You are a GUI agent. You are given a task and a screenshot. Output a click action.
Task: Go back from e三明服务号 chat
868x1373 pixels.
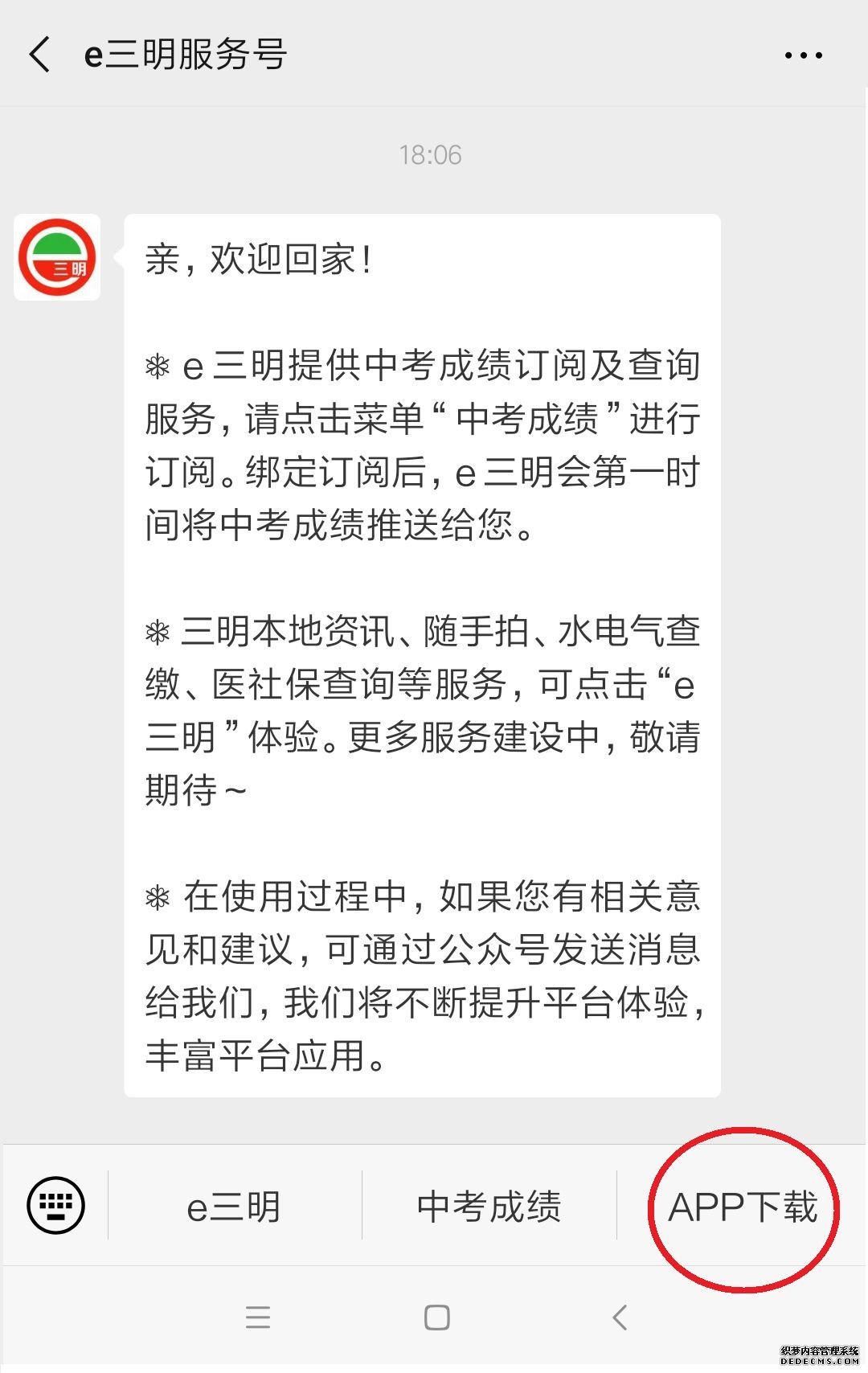pyautogui.click(x=39, y=55)
